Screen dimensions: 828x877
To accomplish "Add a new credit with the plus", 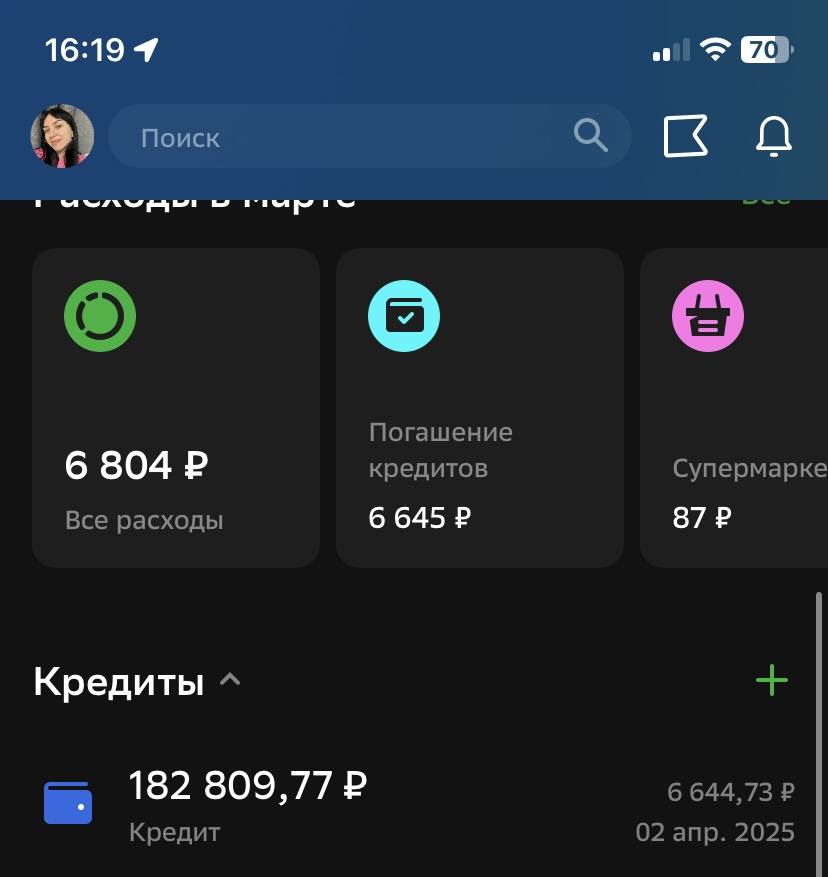I will (x=771, y=681).
